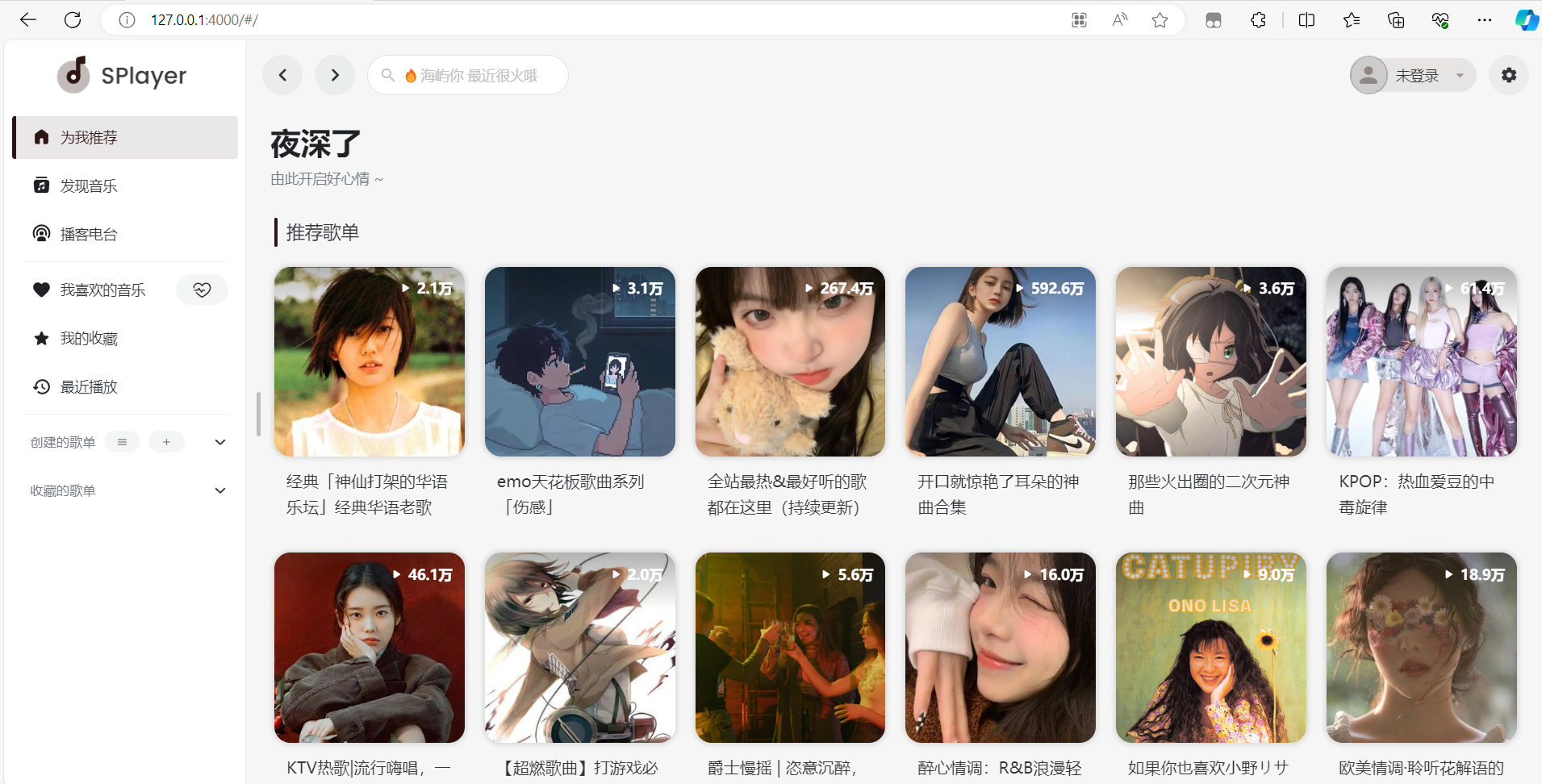Open the KPOP：热血爱豆的中毒旋律 playlist
This screenshot has height=784, width=1542.
coord(1421,362)
